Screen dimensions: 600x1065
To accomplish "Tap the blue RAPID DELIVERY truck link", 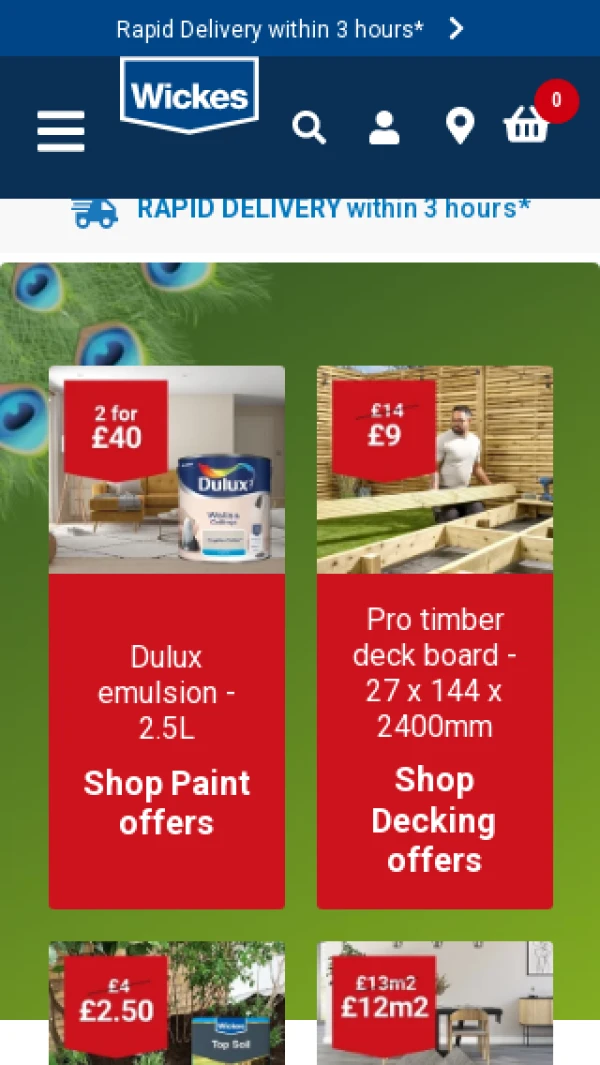I will pos(300,209).
